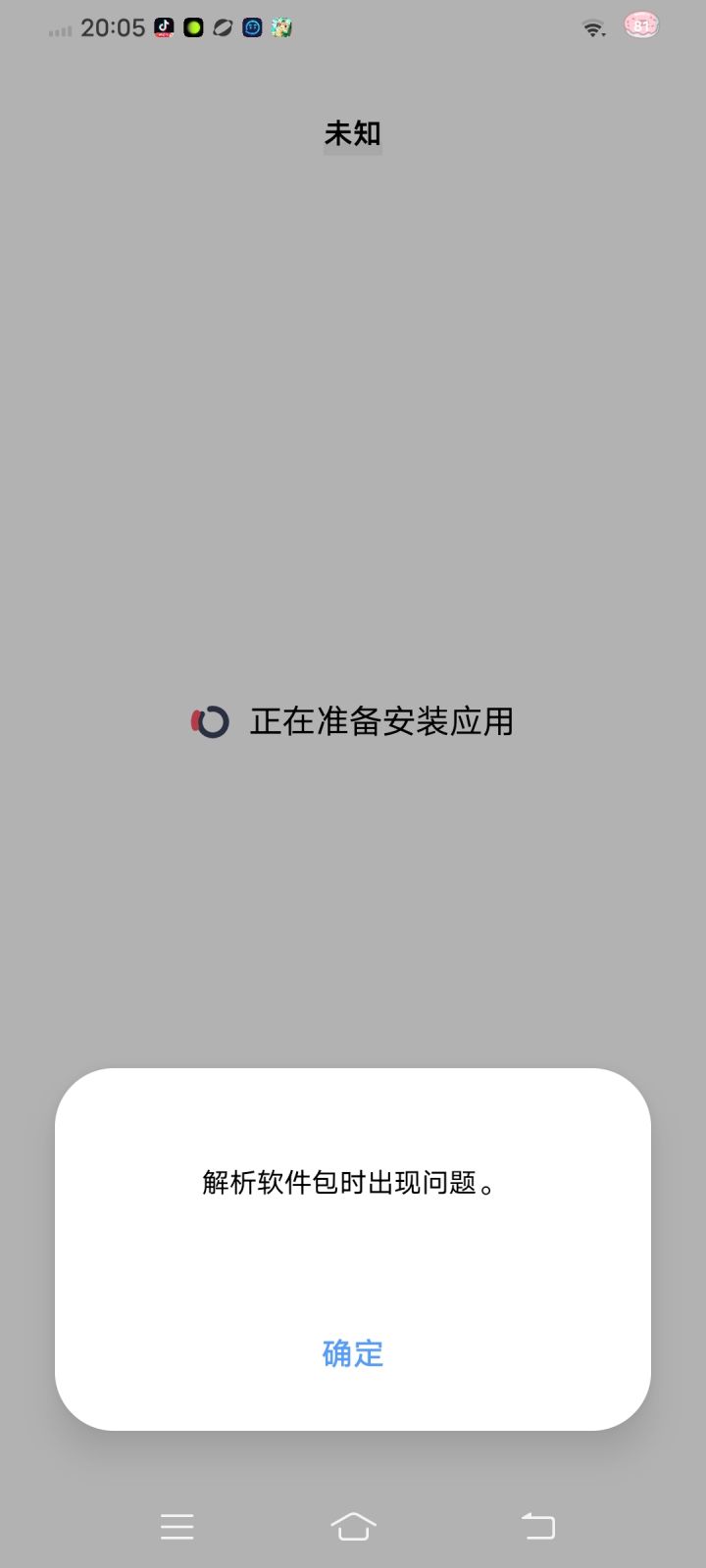Screen dimensions: 706x1568
Task: Tap the home navigation button
Action: coord(354,1526)
